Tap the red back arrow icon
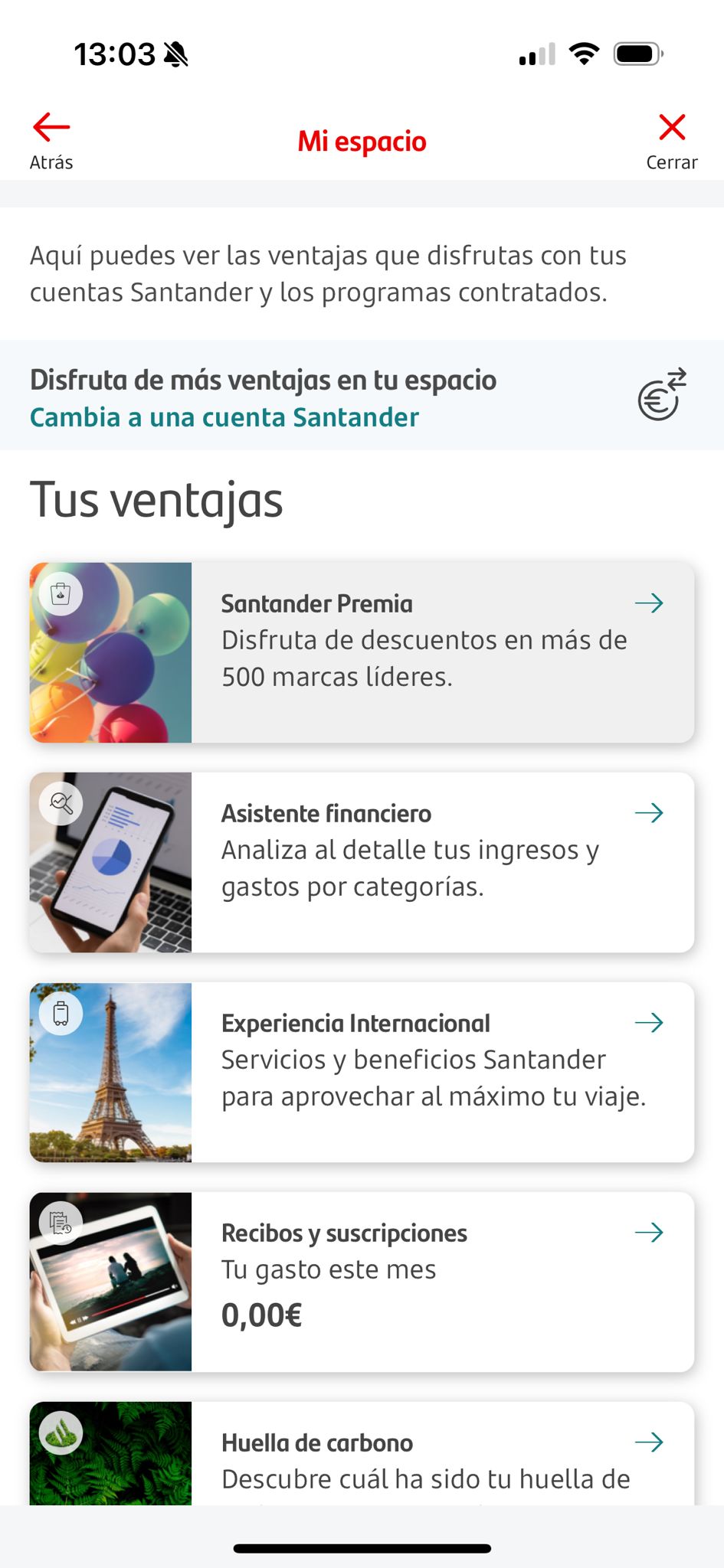The width and height of the screenshot is (724, 1568). click(50, 126)
